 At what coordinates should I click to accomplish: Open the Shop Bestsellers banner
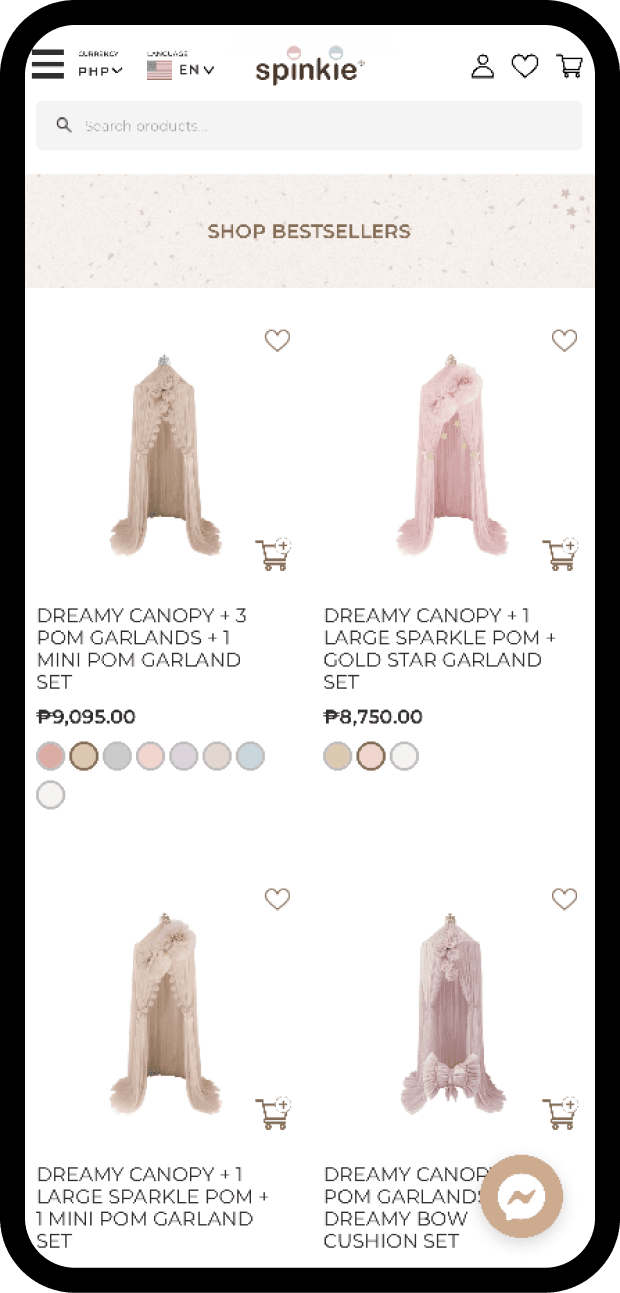(309, 231)
